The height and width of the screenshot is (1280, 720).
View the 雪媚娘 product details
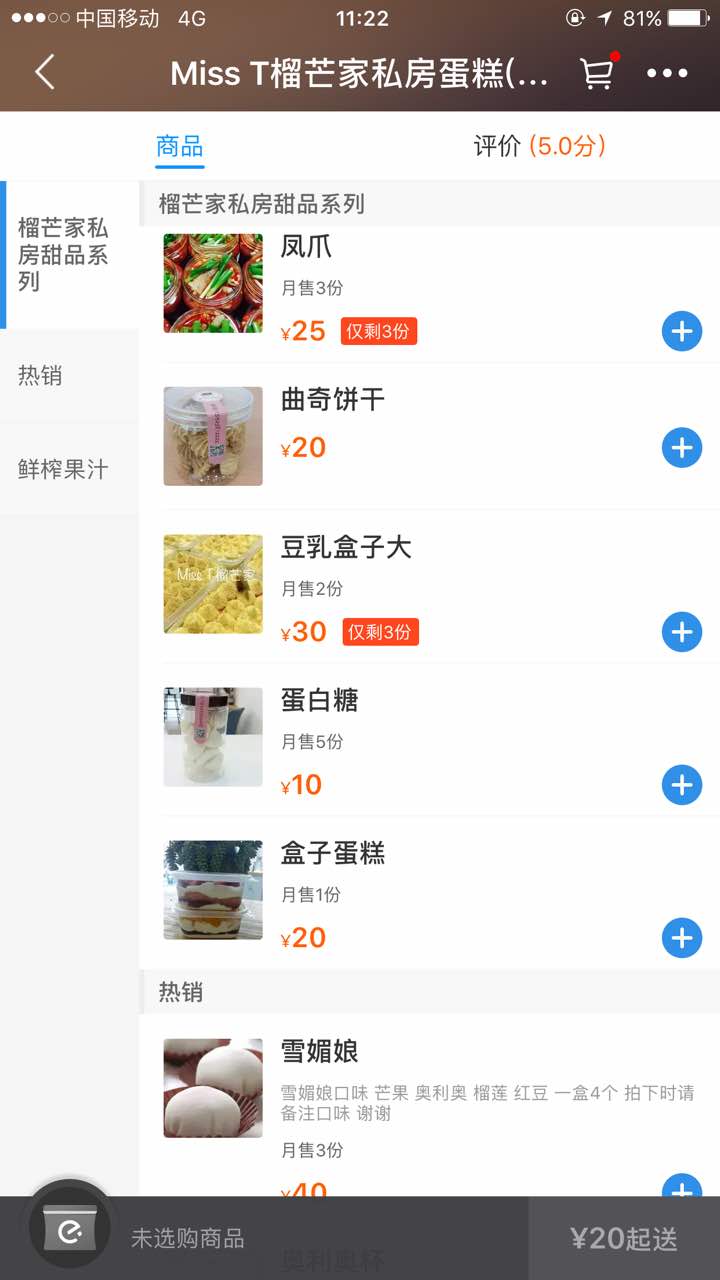point(320,1052)
